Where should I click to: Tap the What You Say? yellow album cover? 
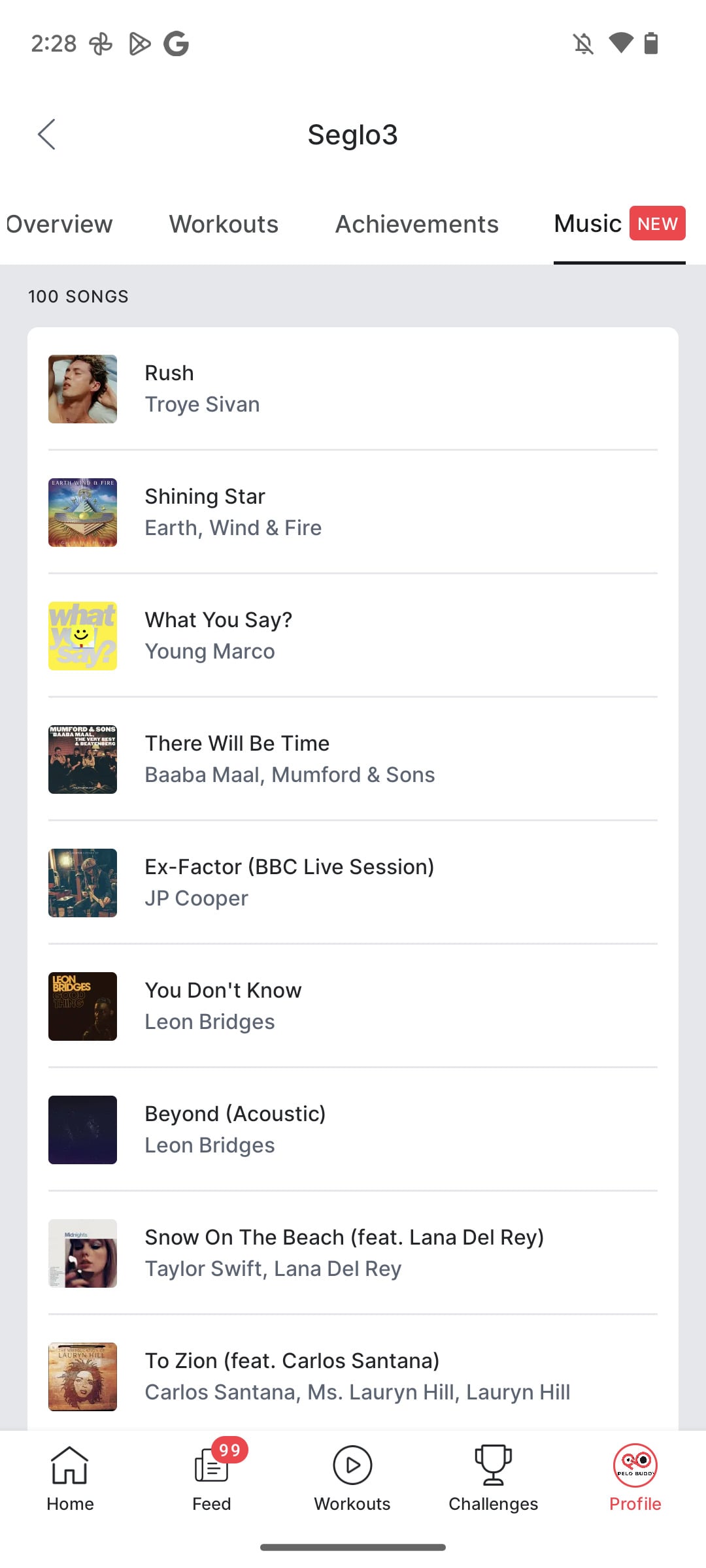(x=82, y=635)
